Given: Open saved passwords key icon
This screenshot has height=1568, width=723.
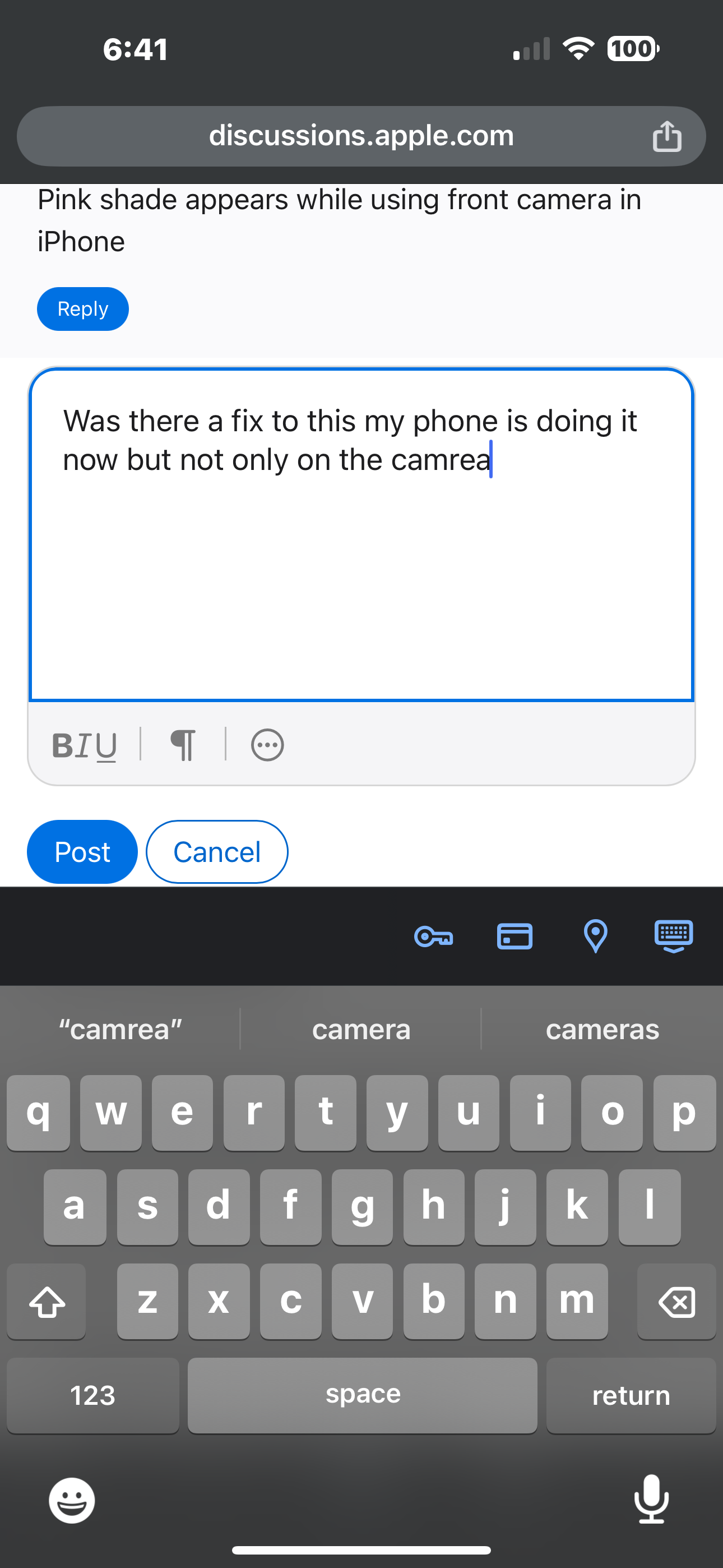Looking at the screenshot, I should [x=433, y=936].
